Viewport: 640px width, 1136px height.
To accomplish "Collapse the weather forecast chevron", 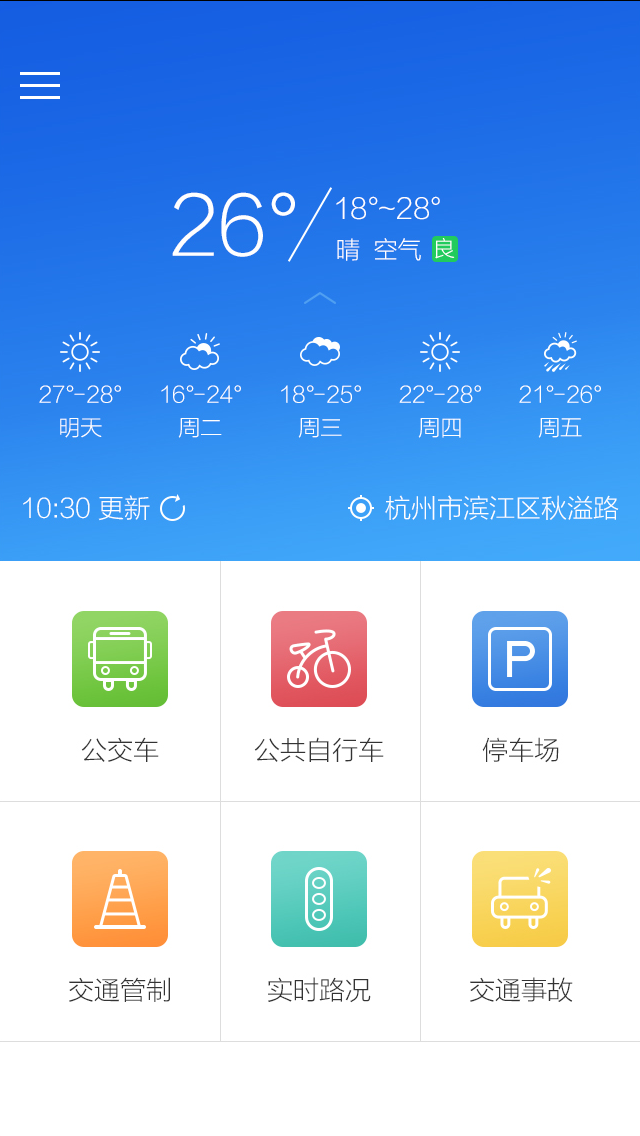I will [320, 298].
